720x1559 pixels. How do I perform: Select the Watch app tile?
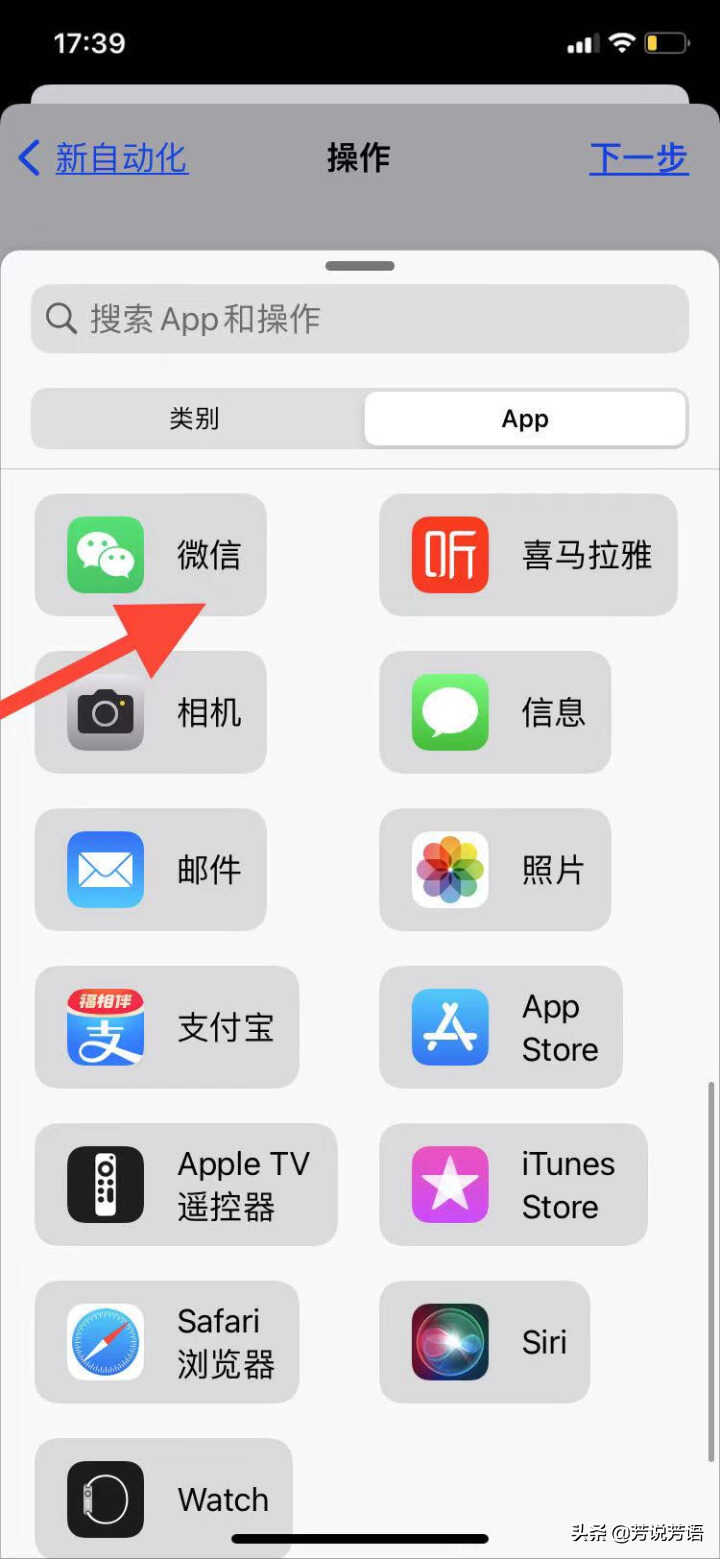pos(164,1498)
